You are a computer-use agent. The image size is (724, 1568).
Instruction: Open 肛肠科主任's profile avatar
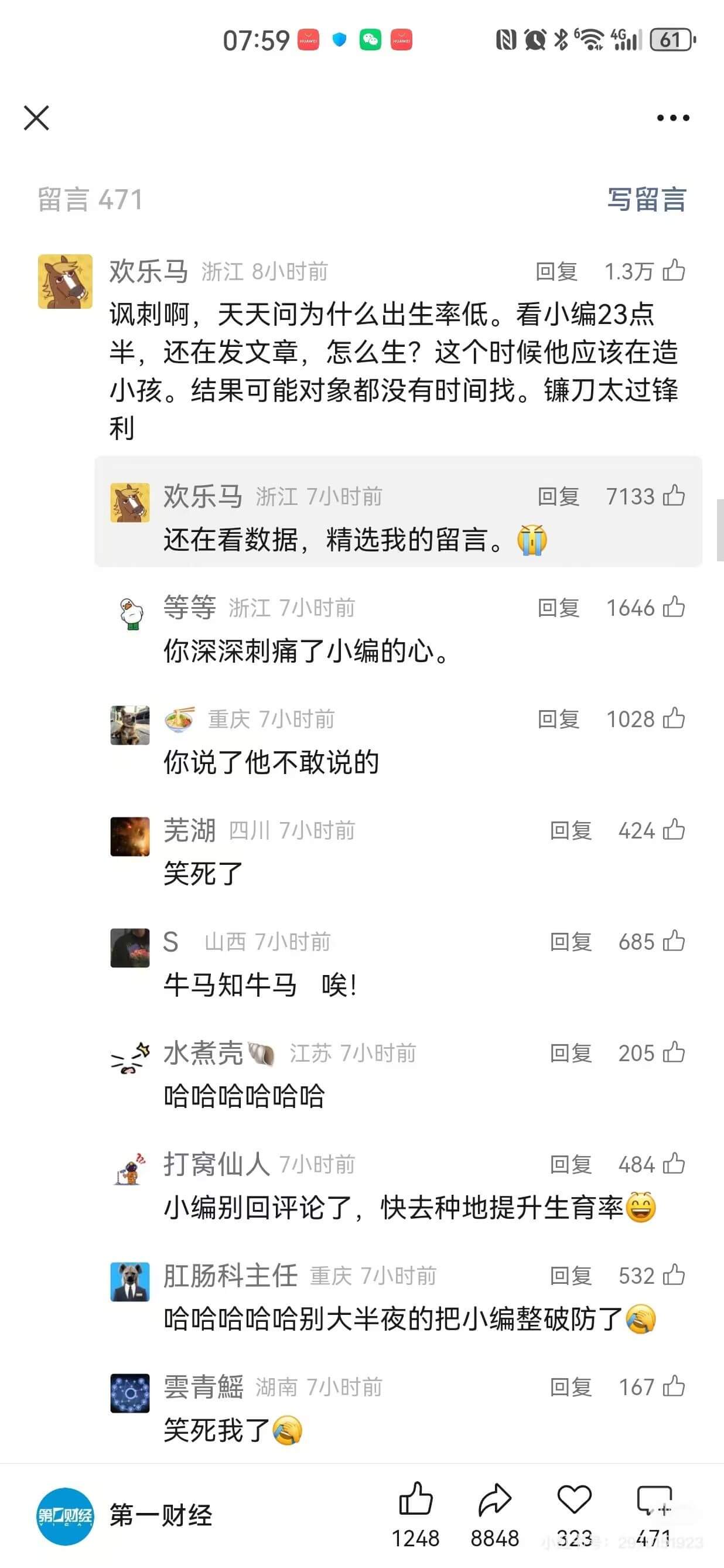(x=129, y=1283)
